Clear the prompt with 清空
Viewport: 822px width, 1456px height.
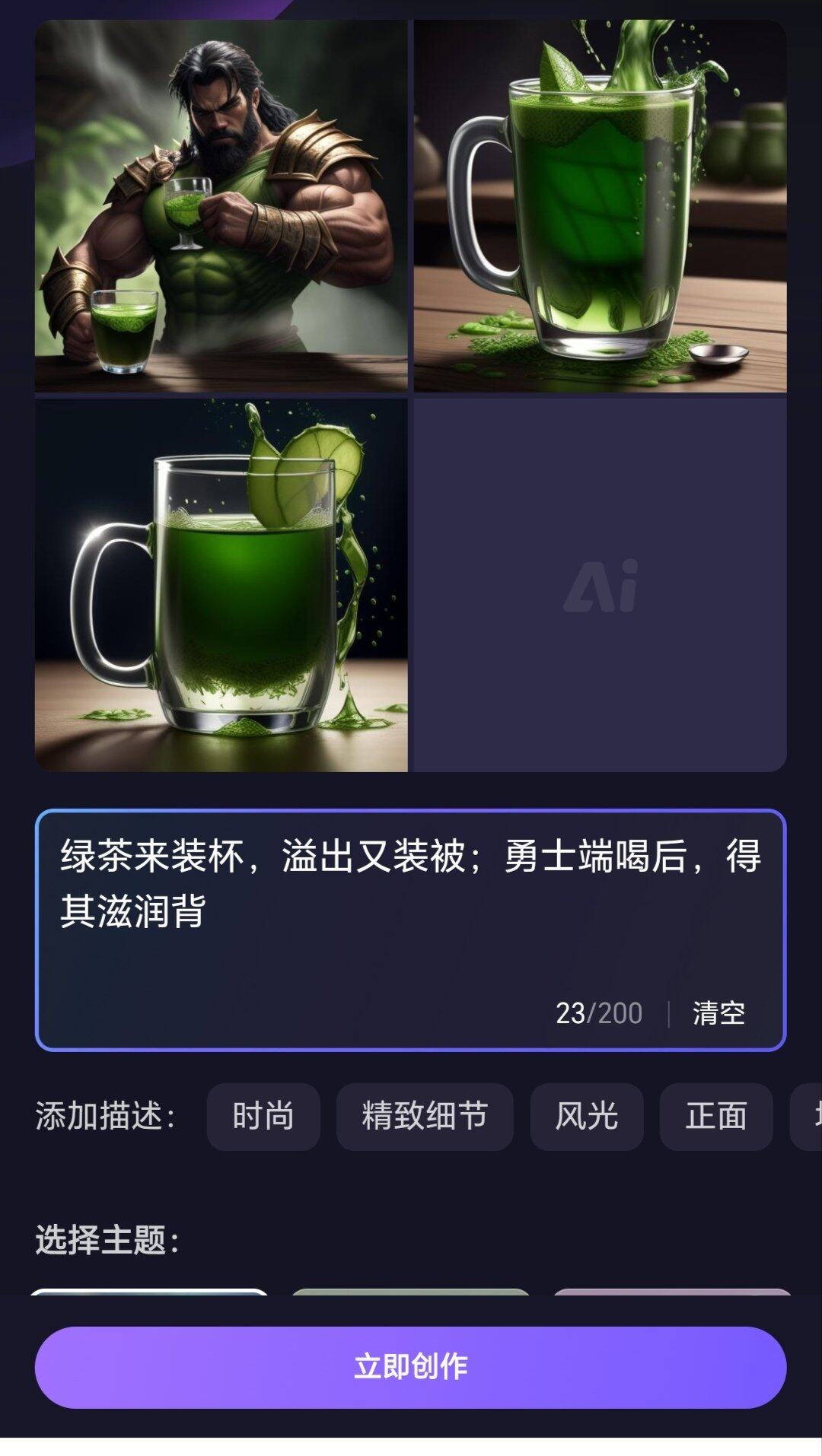coord(718,1013)
